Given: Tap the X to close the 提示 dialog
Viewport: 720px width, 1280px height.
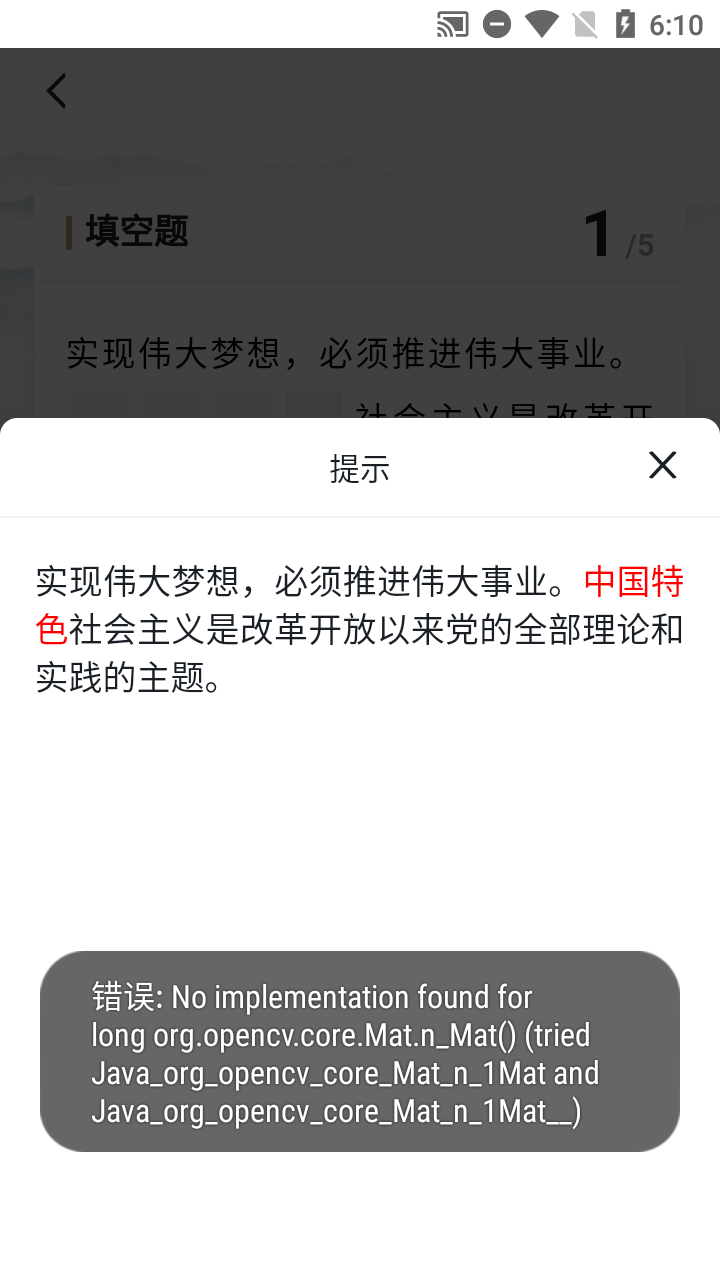Looking at the screenshot, I should coord(662,465).
